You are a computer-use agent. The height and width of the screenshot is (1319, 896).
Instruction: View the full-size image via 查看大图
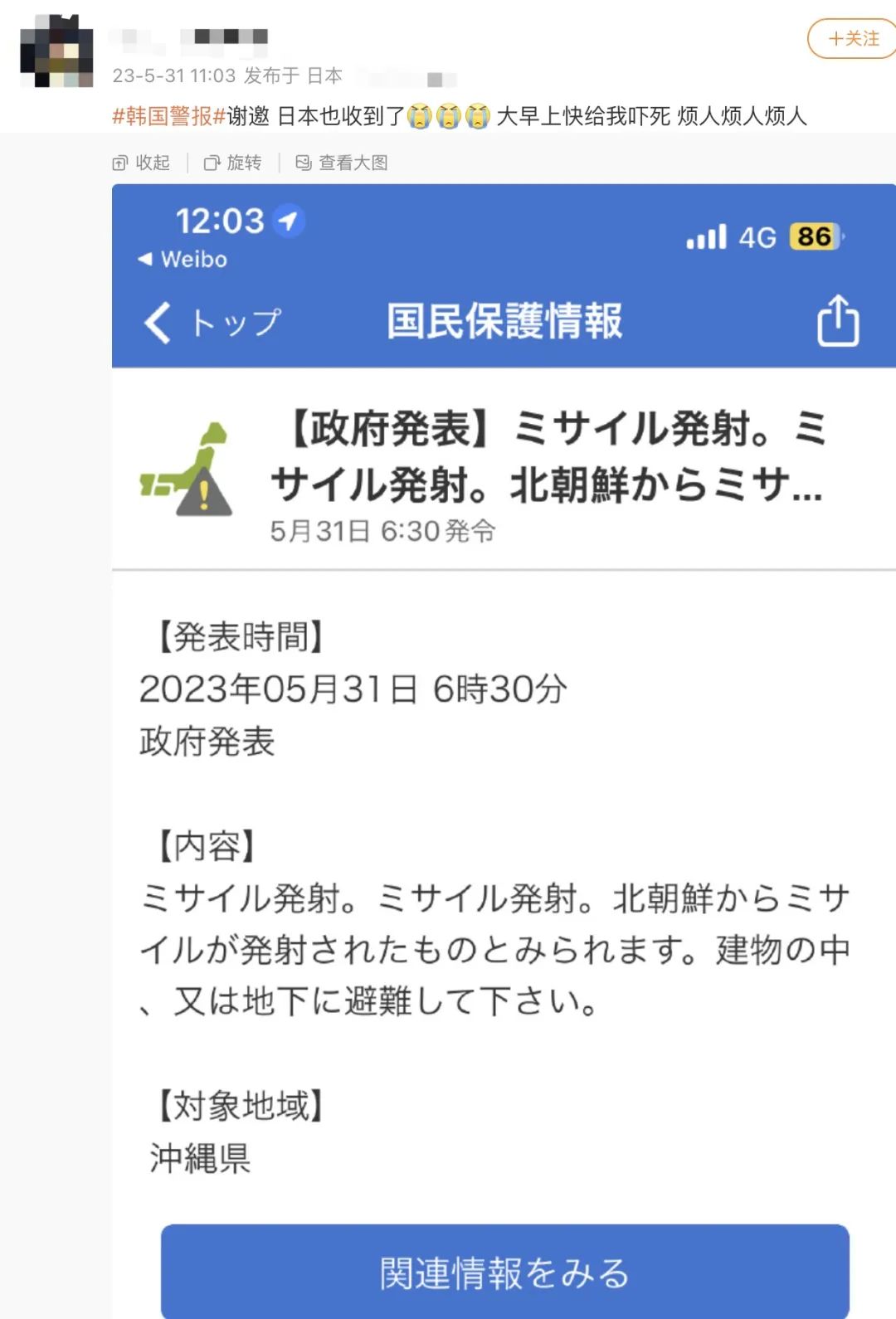pyautogui.click(x=342, y=163)
